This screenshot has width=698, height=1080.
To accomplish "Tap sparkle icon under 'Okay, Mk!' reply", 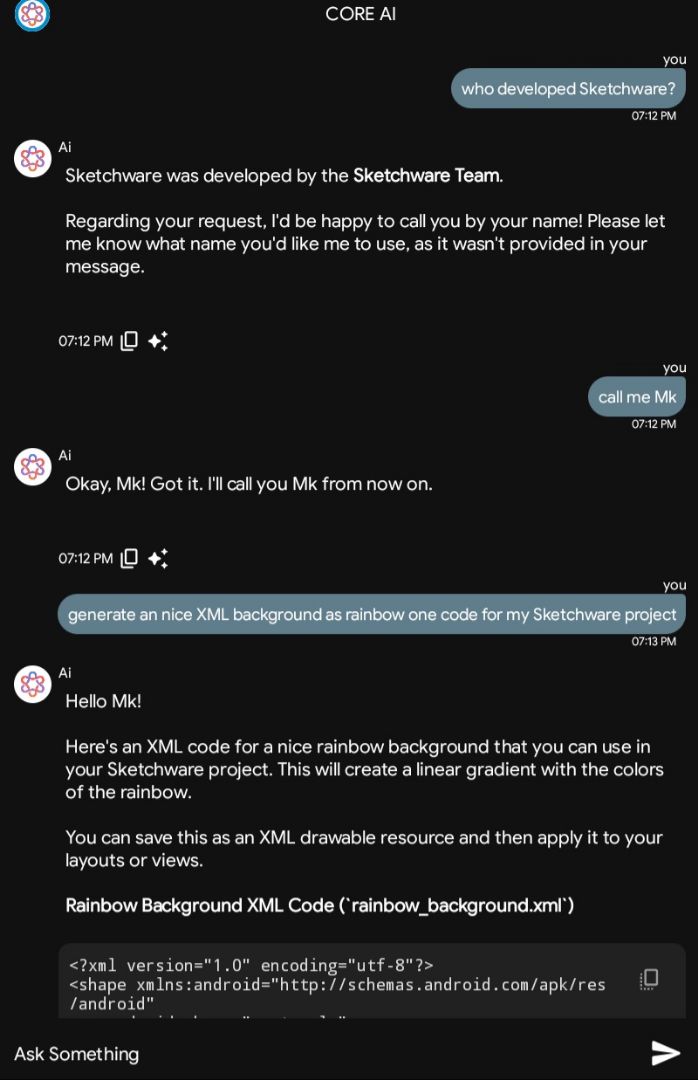I will click(158, 558).
